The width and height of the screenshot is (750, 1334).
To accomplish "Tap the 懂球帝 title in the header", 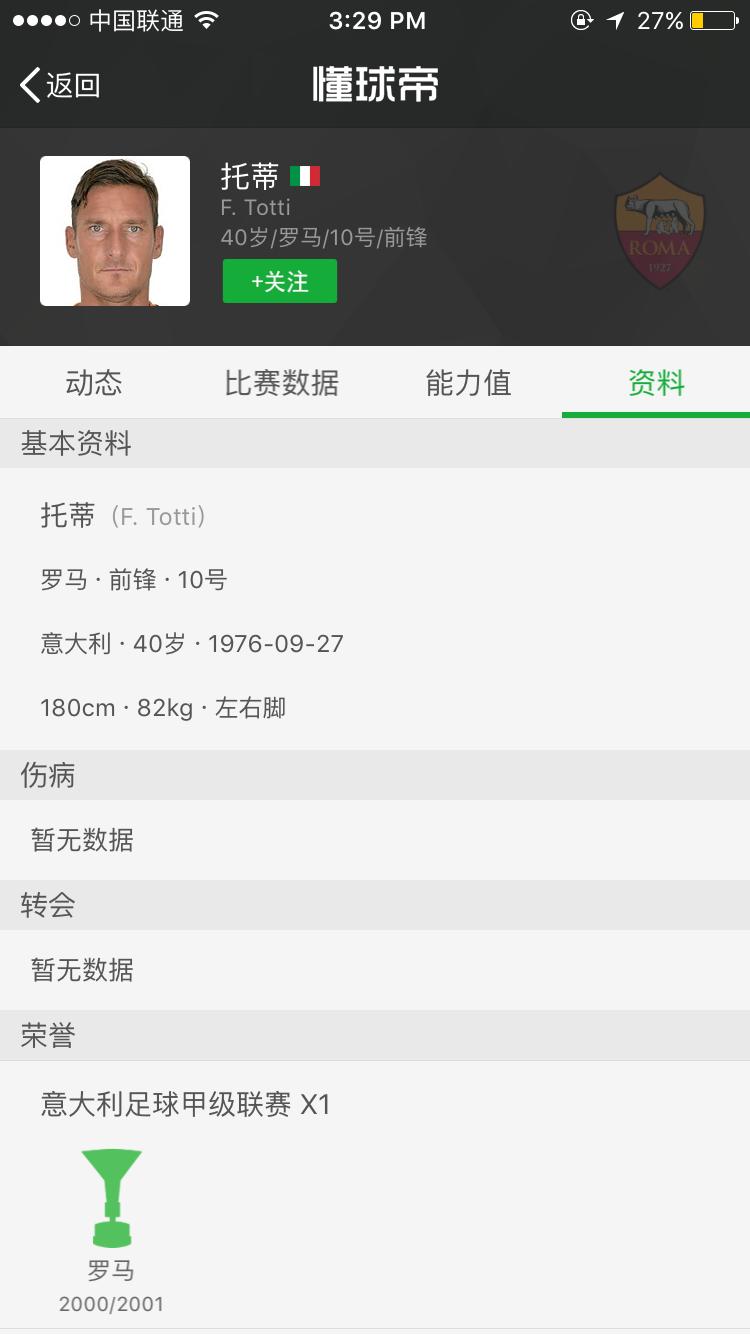I will point(375,85).
